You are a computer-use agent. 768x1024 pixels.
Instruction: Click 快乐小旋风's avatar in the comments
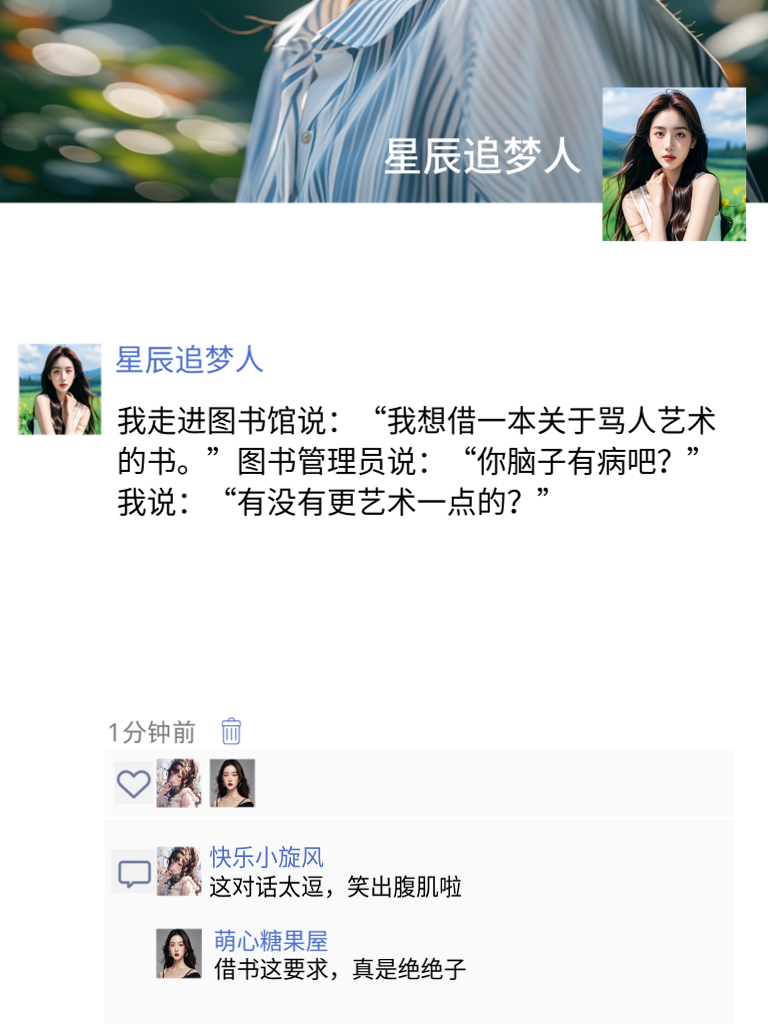pos(182,869)
